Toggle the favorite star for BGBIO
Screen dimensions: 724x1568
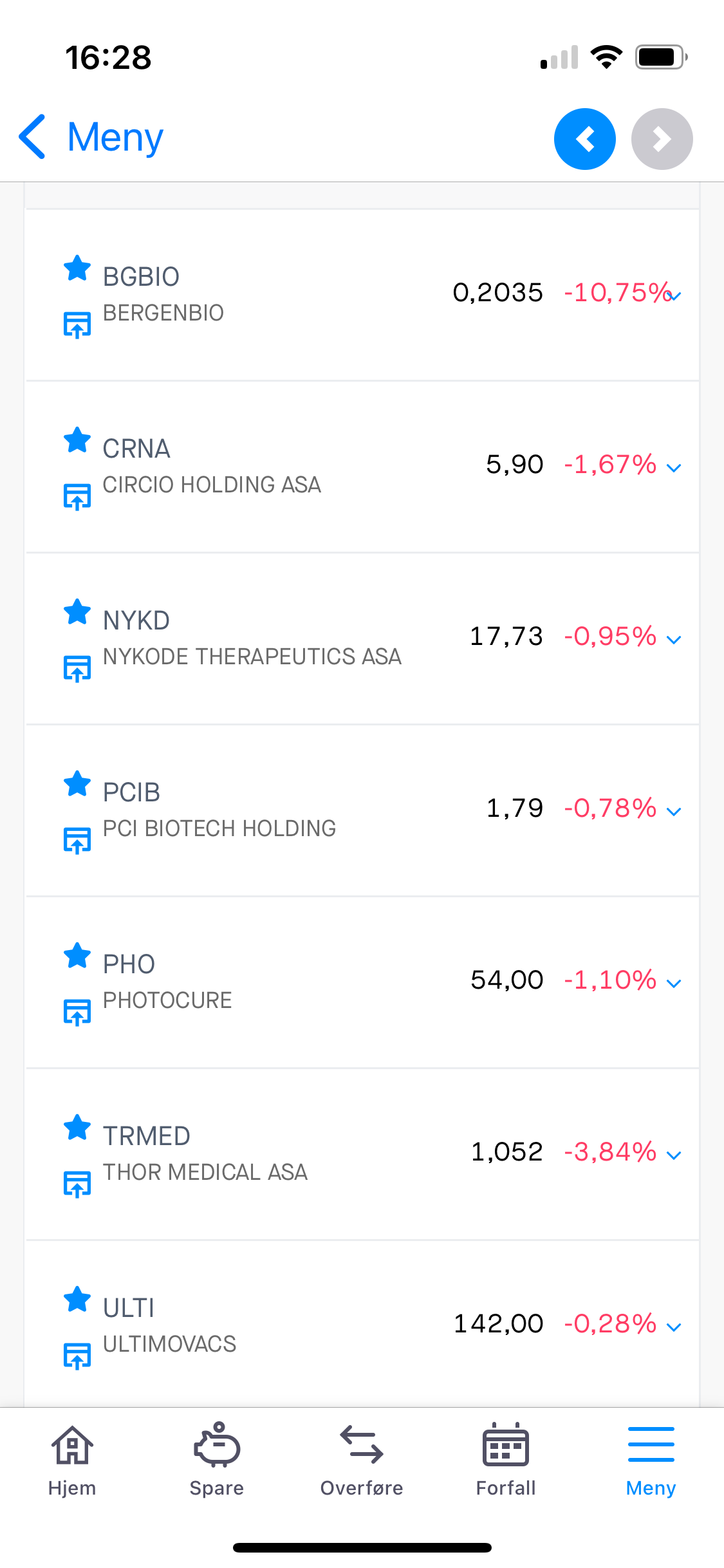pos(77,268)
